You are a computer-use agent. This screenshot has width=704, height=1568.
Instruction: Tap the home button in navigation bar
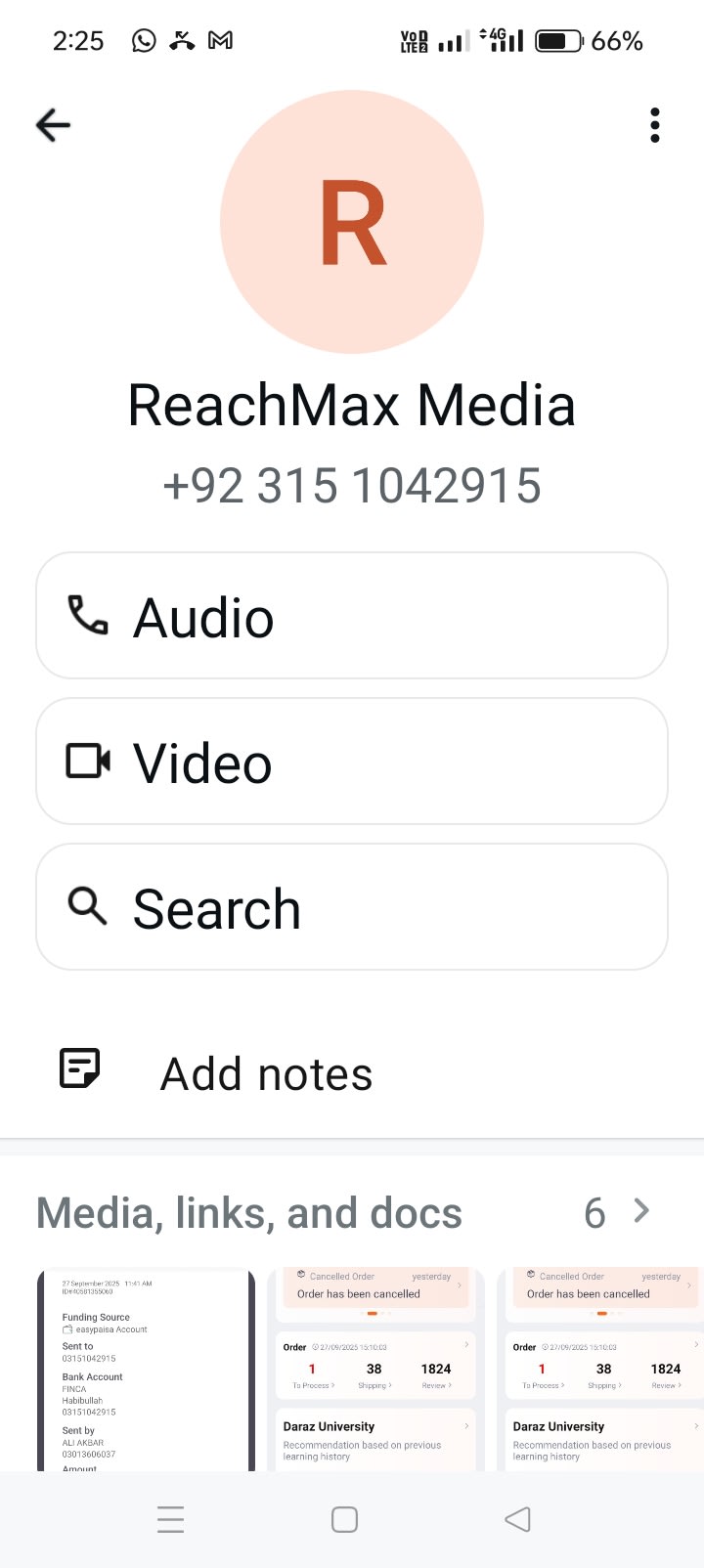coord(344,1518)
